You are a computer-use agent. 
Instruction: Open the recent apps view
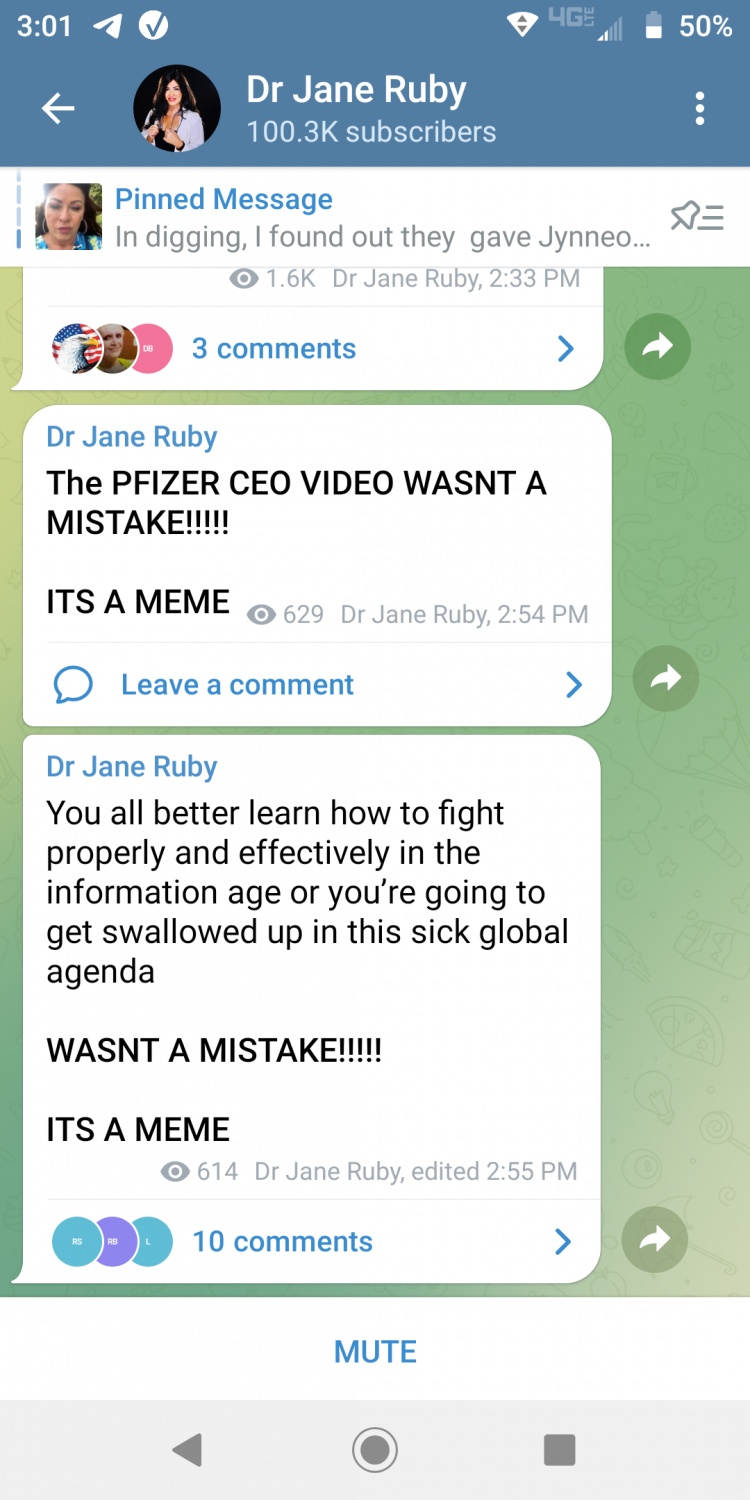[559, 1449]
